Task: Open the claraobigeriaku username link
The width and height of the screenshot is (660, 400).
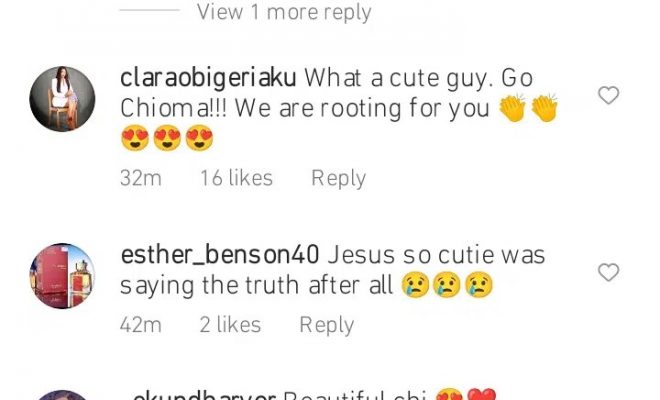Action: tap(208, 77)
